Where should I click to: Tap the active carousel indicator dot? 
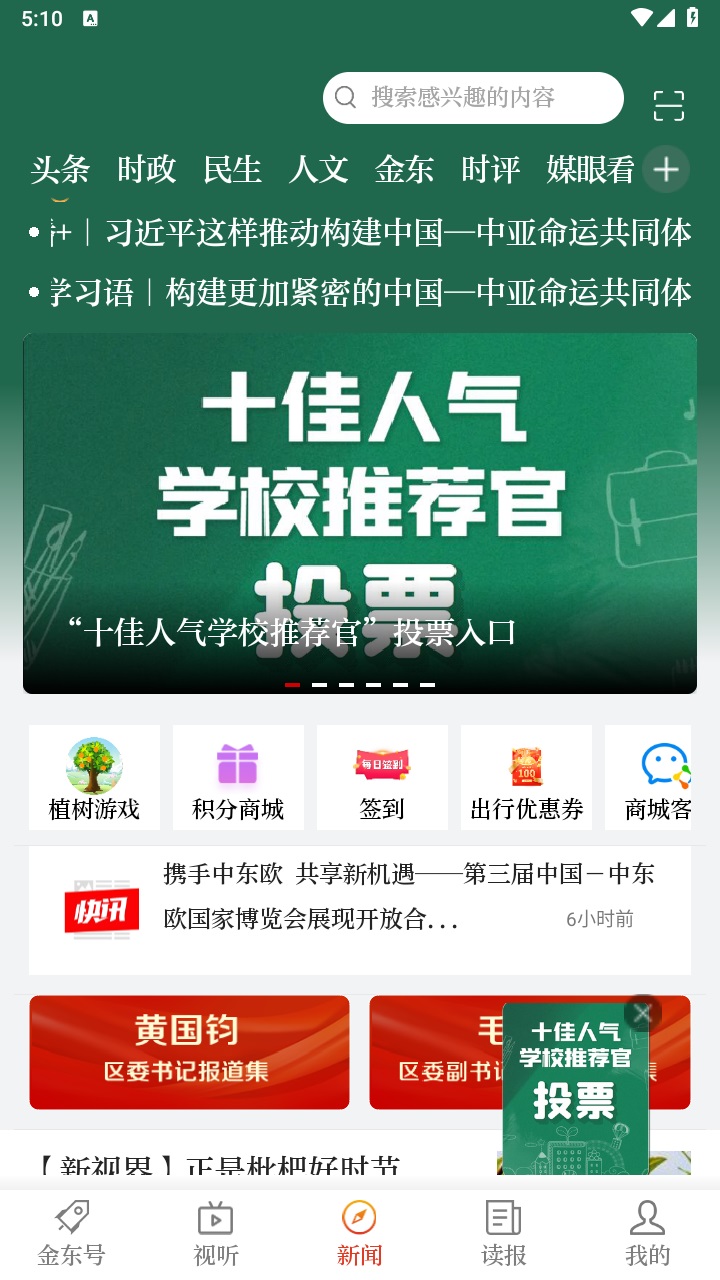point(292,685)
